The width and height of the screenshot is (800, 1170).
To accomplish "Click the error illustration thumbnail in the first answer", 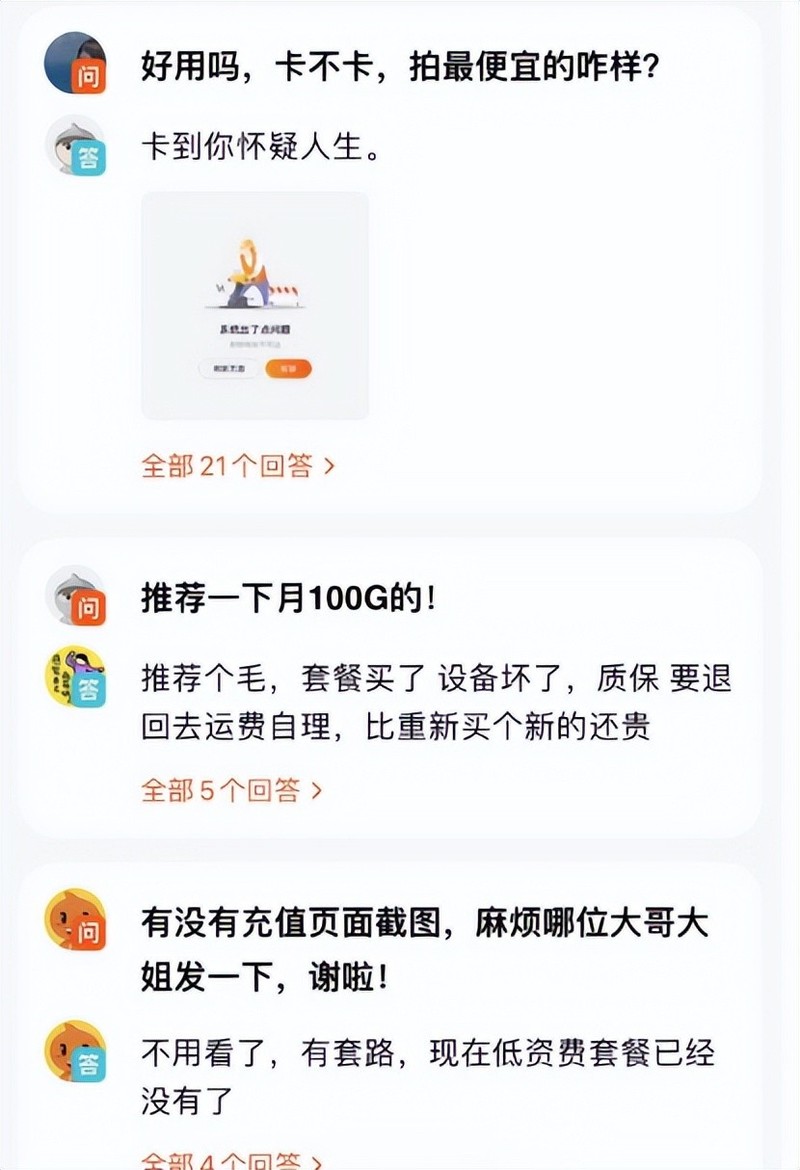I will (x=254, y=304).
